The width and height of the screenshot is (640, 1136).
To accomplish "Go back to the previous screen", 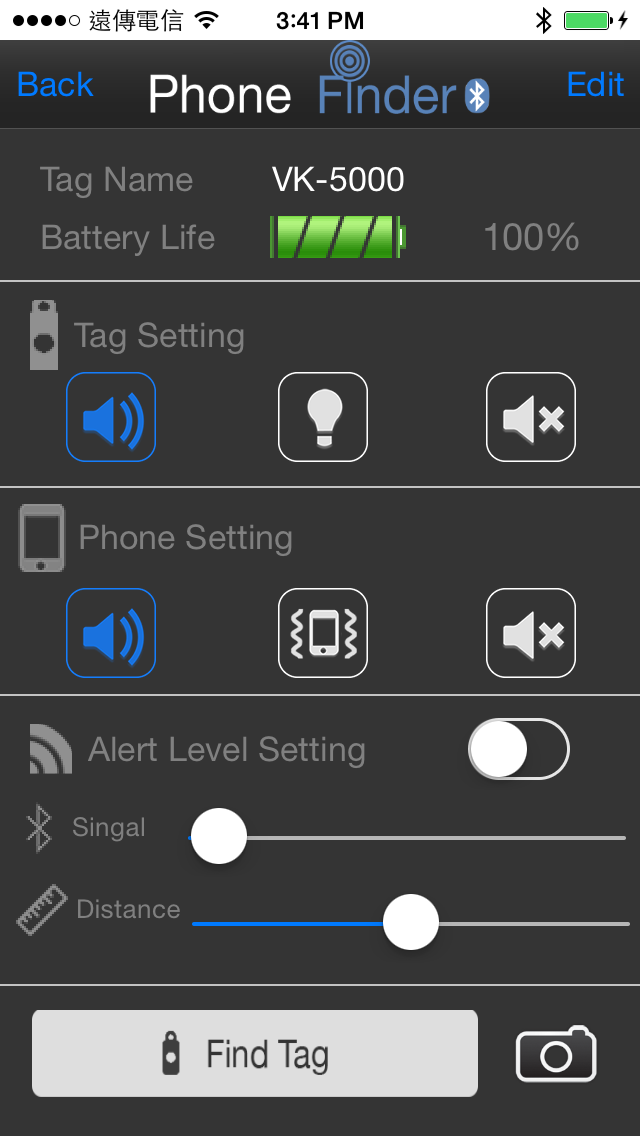I will pos(55,85).
